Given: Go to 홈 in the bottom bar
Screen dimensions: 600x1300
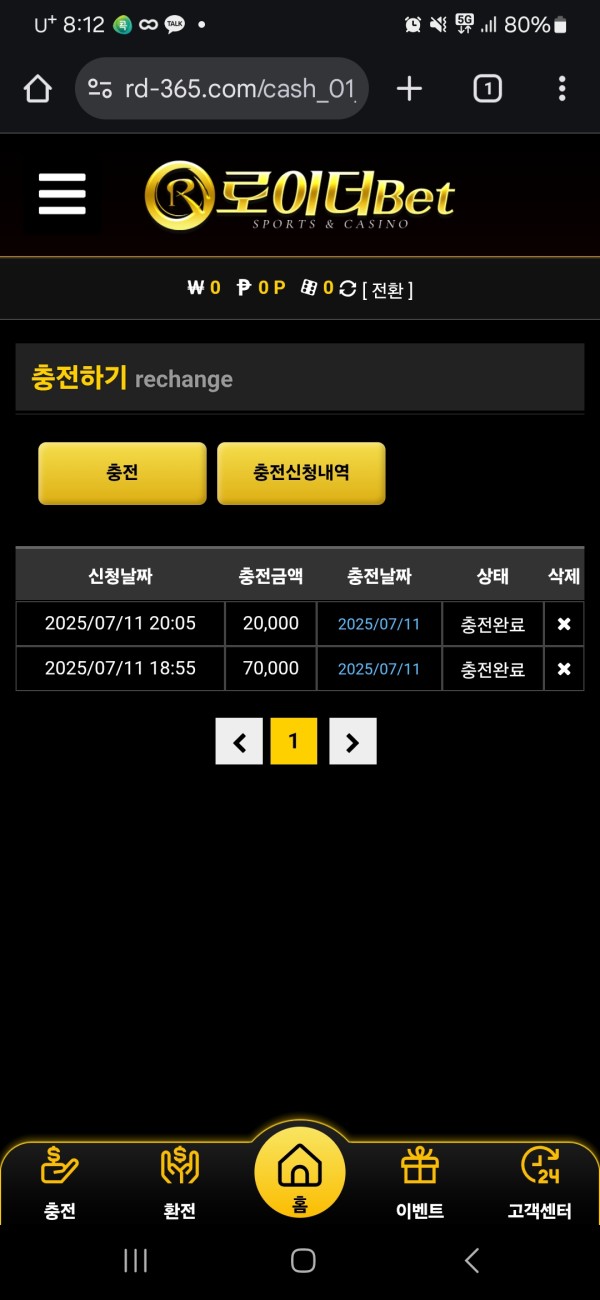Looking at the screenshot, I should pyautogui.click(x=300, y=1173).
